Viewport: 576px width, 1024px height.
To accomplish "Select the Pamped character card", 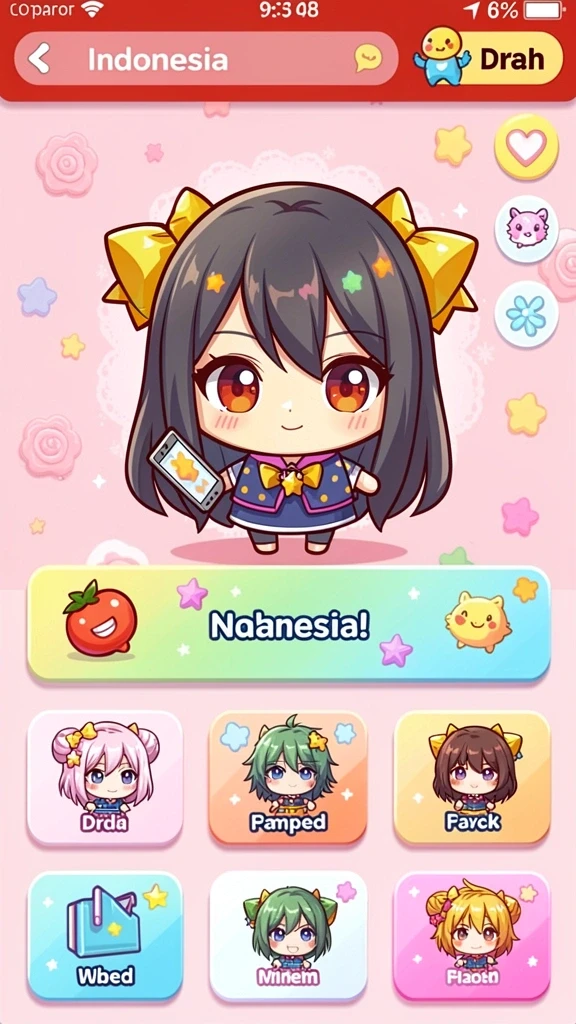I will [x=288, y=778].
